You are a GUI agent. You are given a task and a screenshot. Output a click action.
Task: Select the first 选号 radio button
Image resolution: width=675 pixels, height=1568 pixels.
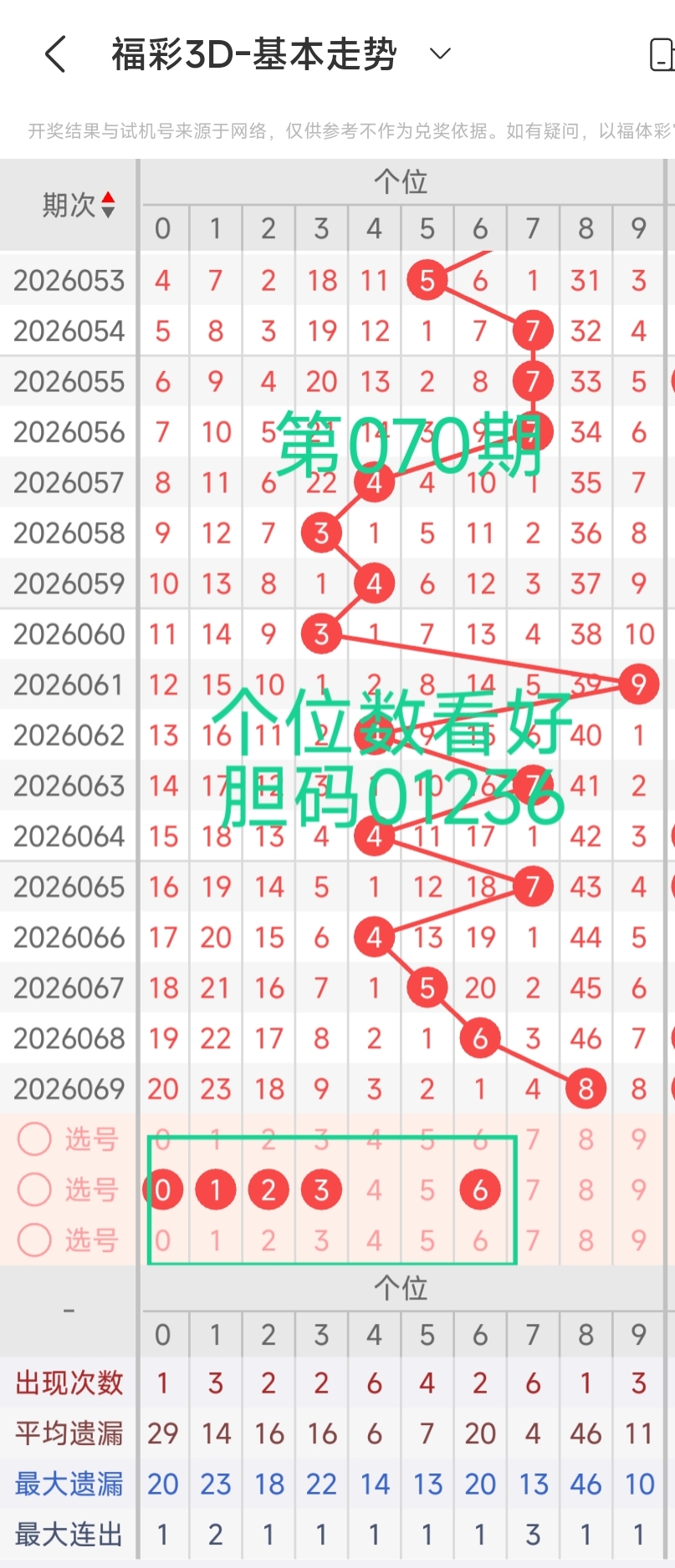[33, 1138]
